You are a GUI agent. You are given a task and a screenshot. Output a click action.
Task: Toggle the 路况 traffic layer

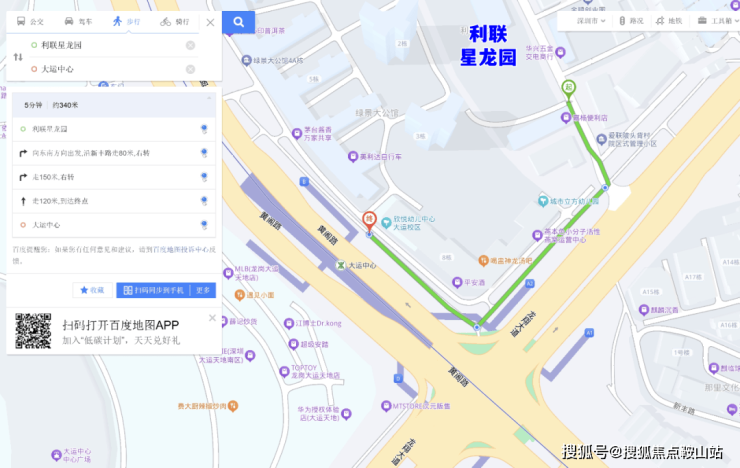[630, 20]
